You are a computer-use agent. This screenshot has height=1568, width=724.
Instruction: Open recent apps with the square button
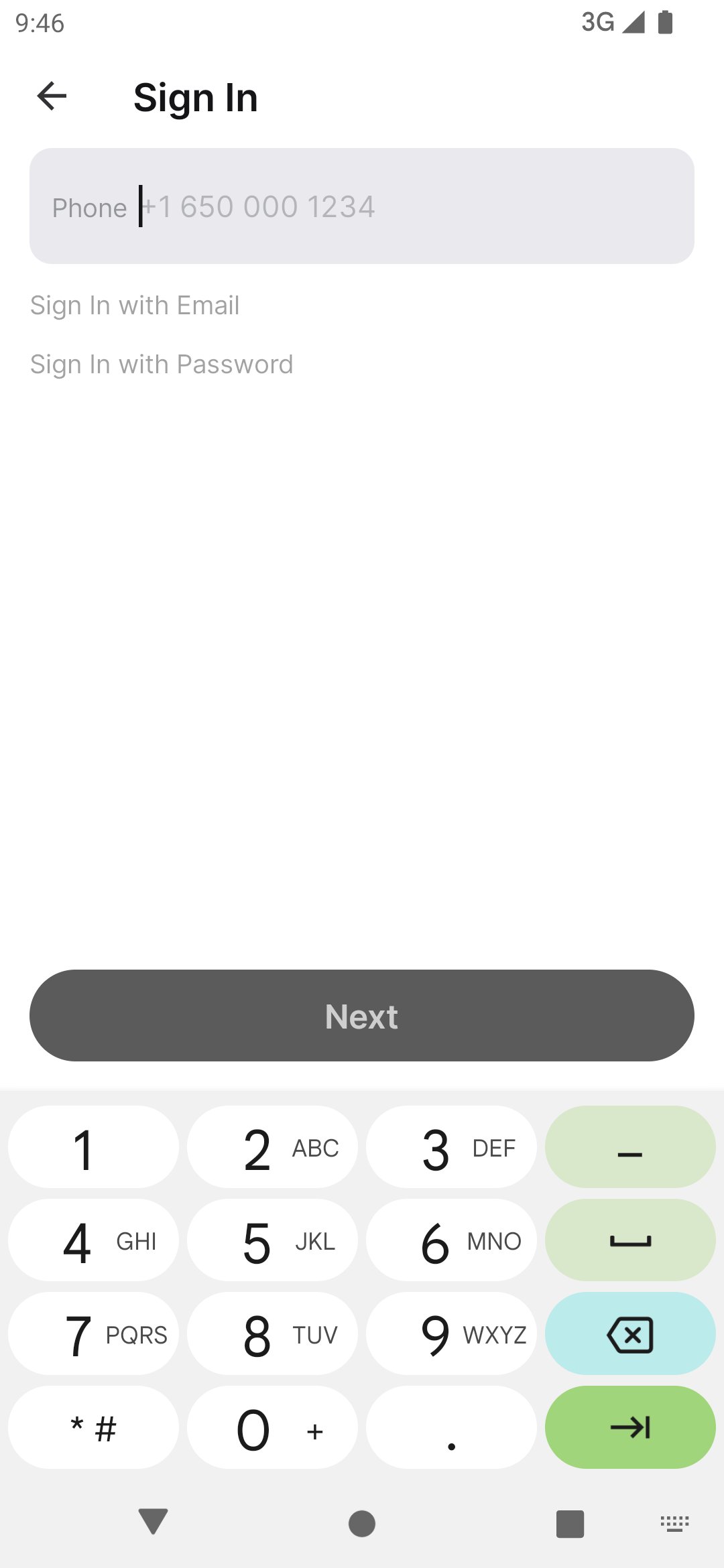pos(569,1522)
